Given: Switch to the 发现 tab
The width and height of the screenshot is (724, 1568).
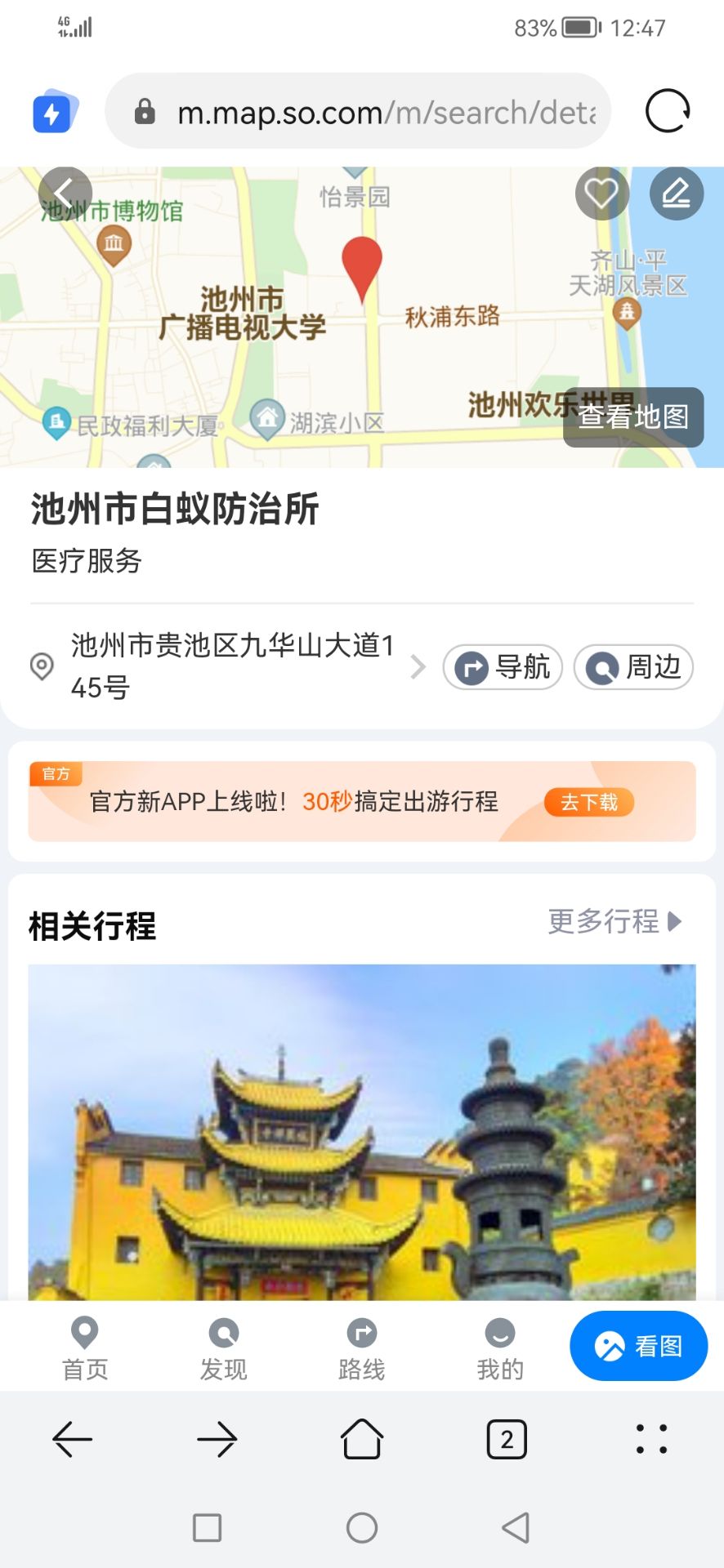Looking at the screenshot, I should click(223, 1347).
